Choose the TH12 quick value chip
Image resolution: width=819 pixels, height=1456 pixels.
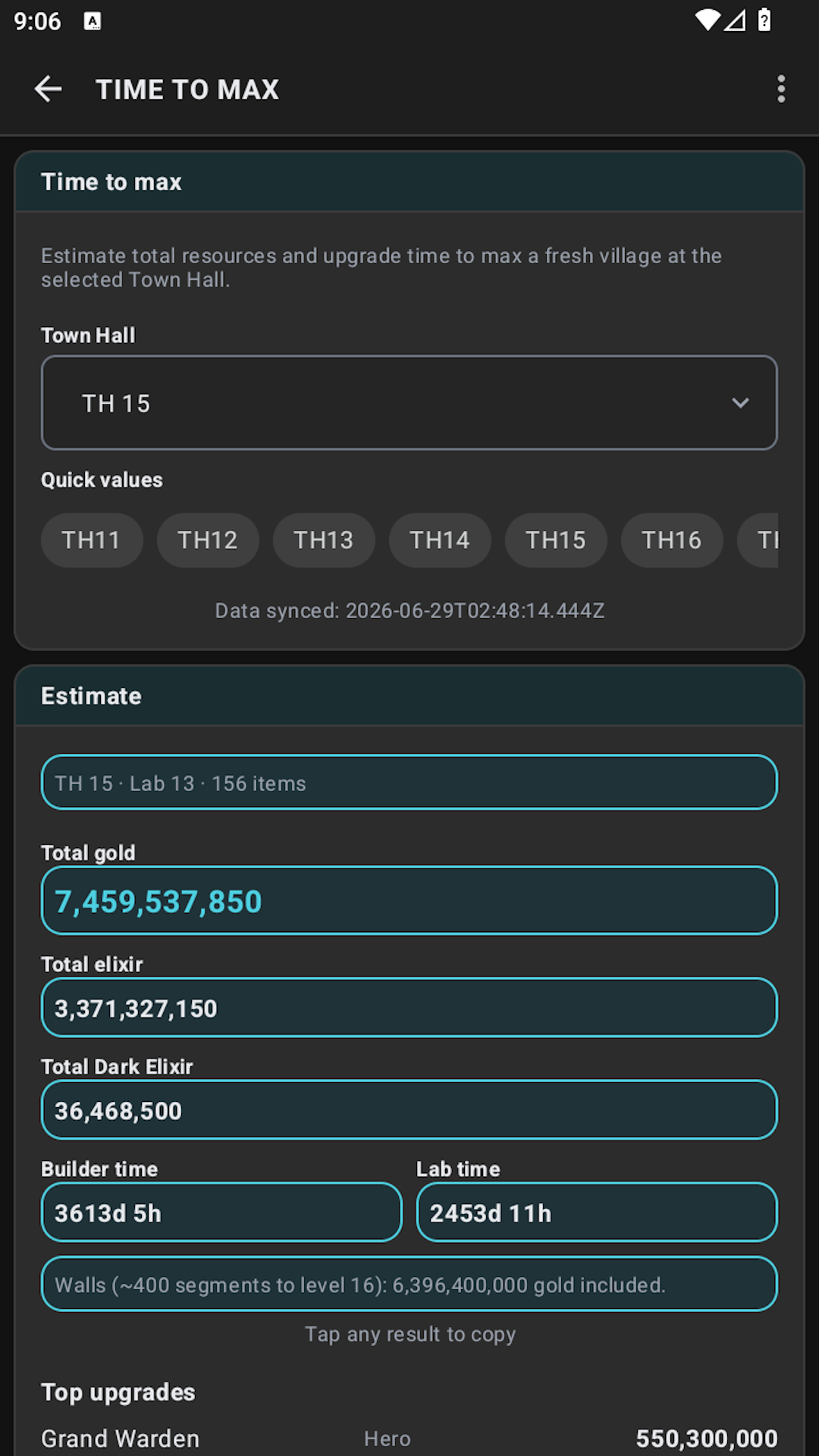[208, 540]
